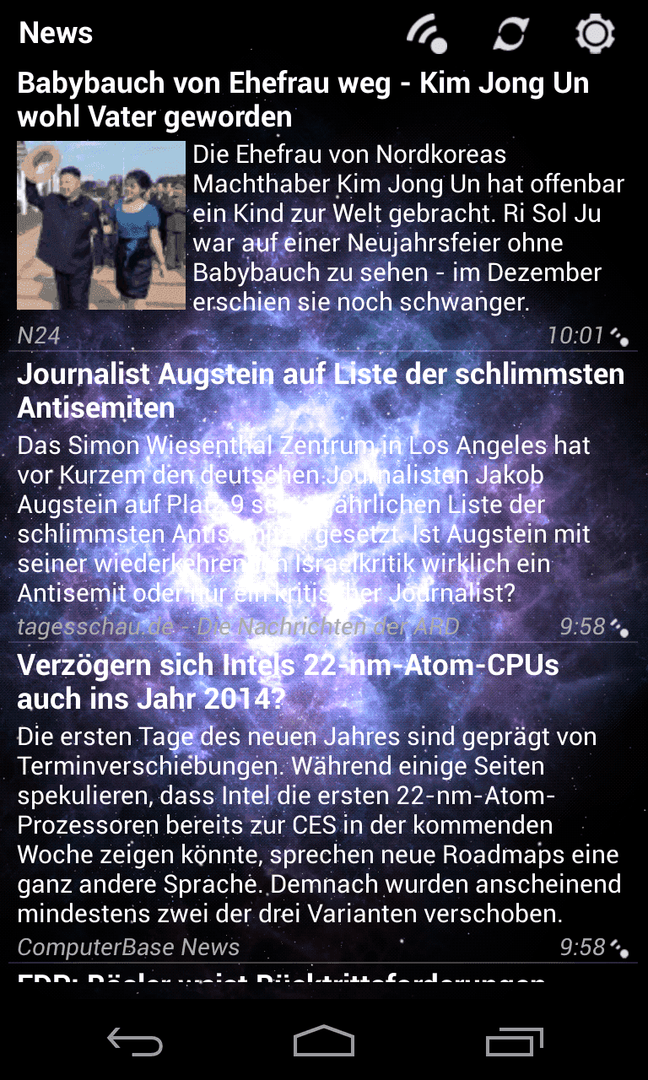Go back with the system back button

pyautogui.click(x=135, y=1040)
